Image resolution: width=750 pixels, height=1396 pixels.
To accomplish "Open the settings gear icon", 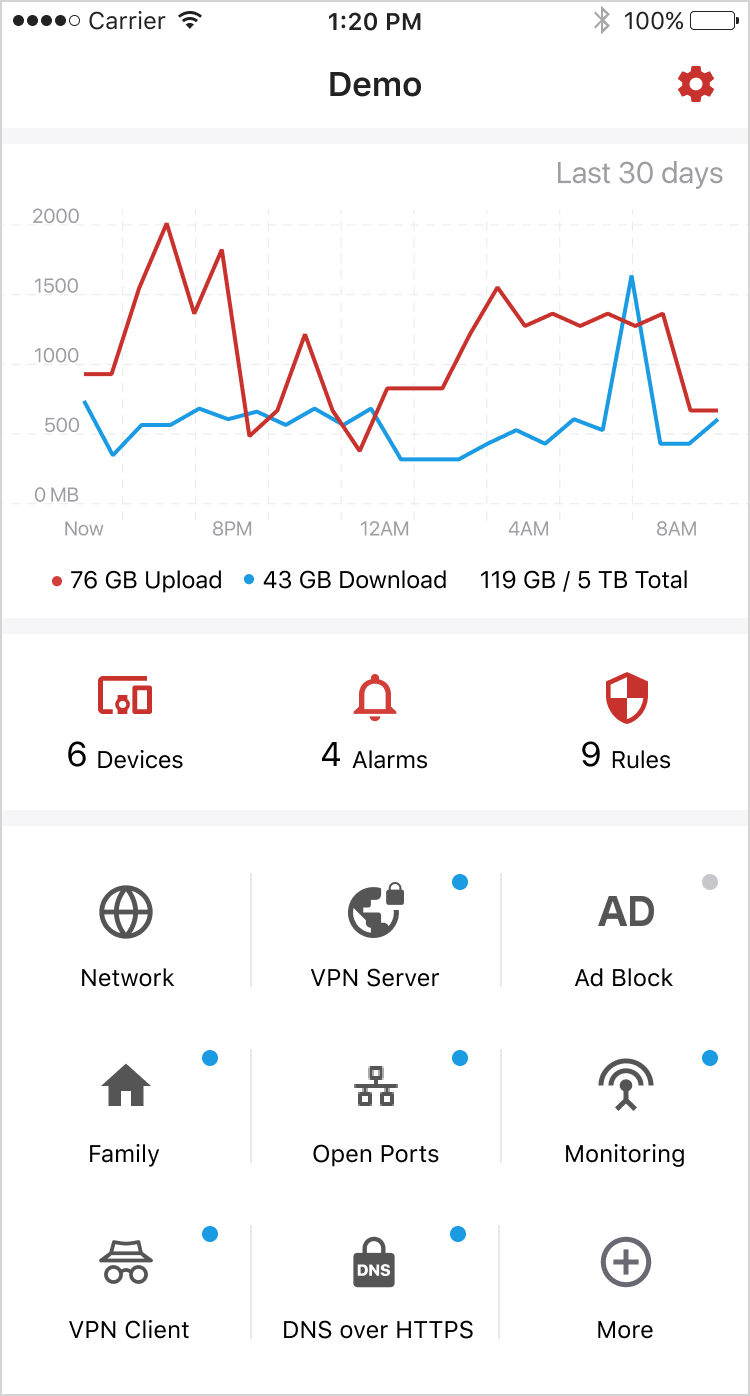I will tap(696, 85).
